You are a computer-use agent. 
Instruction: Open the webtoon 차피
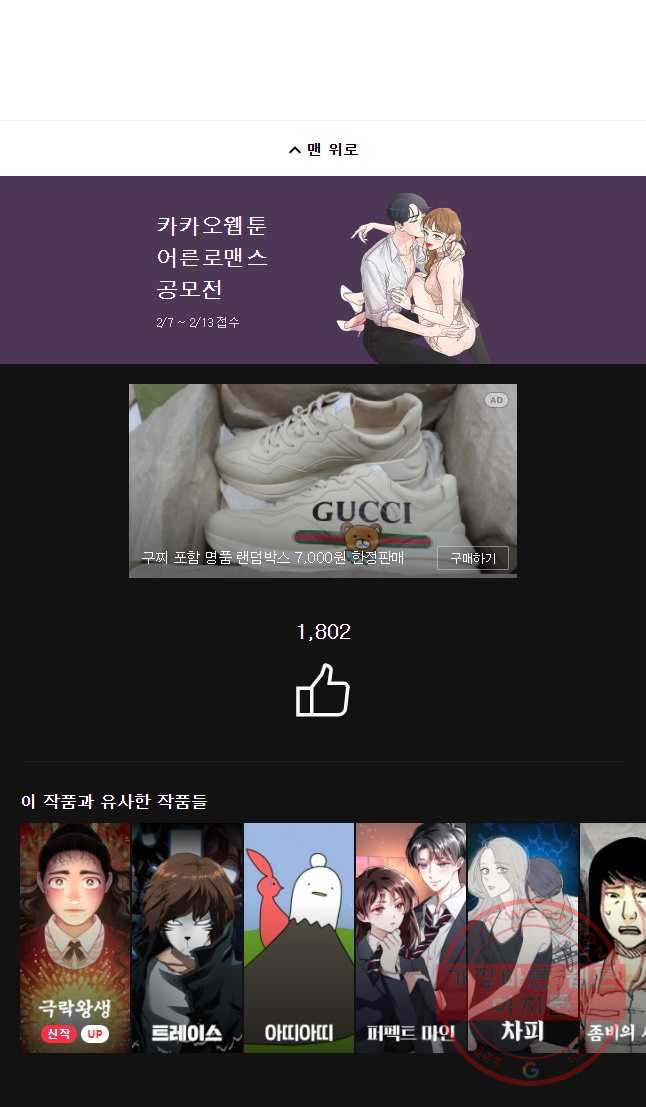(x=523, y=937)
